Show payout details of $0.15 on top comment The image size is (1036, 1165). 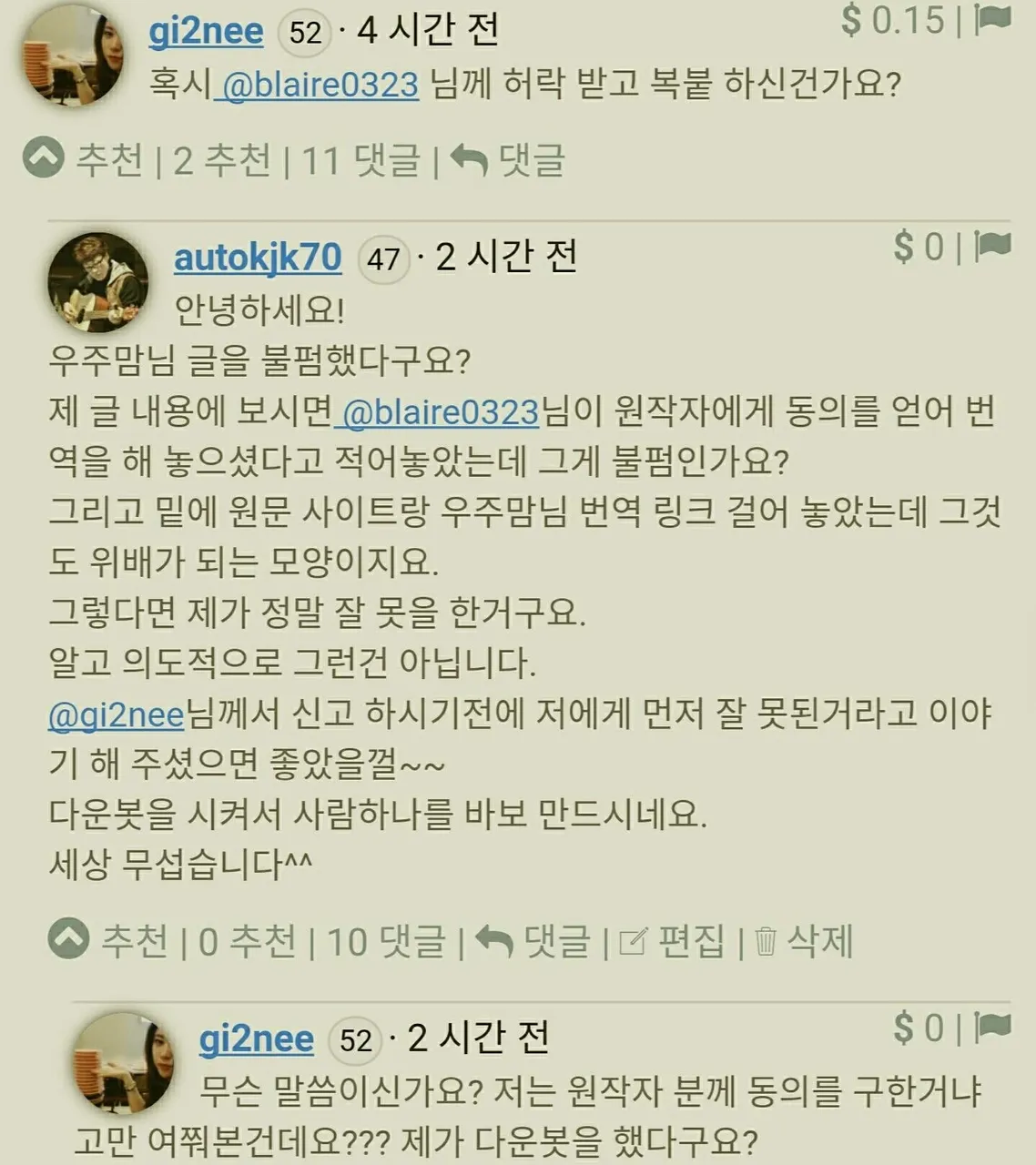pos(892,21)
